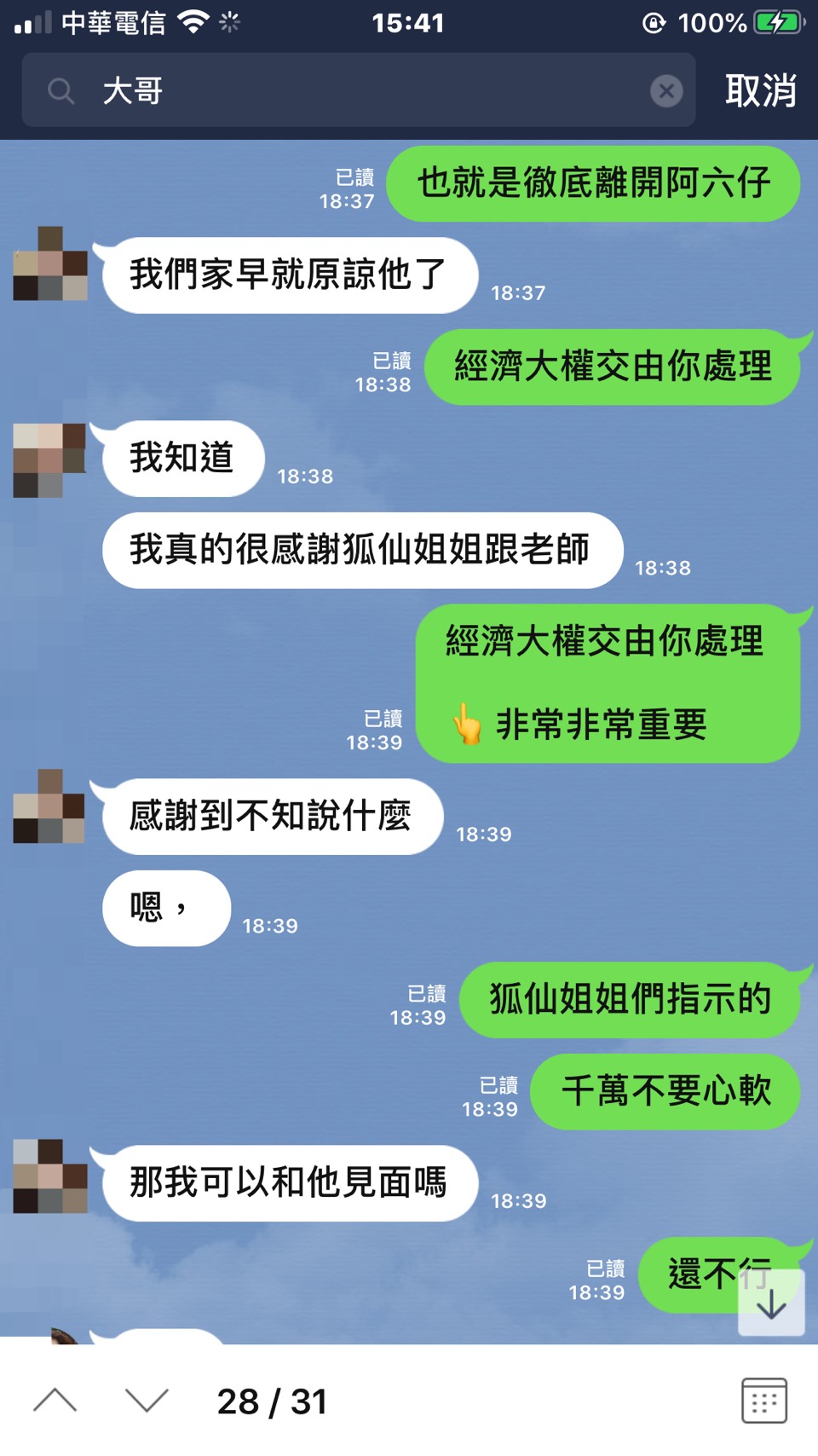Clear the search text with the X
Image resolution: width=818 pixels, height=1456 pixels.
(666, 90)
